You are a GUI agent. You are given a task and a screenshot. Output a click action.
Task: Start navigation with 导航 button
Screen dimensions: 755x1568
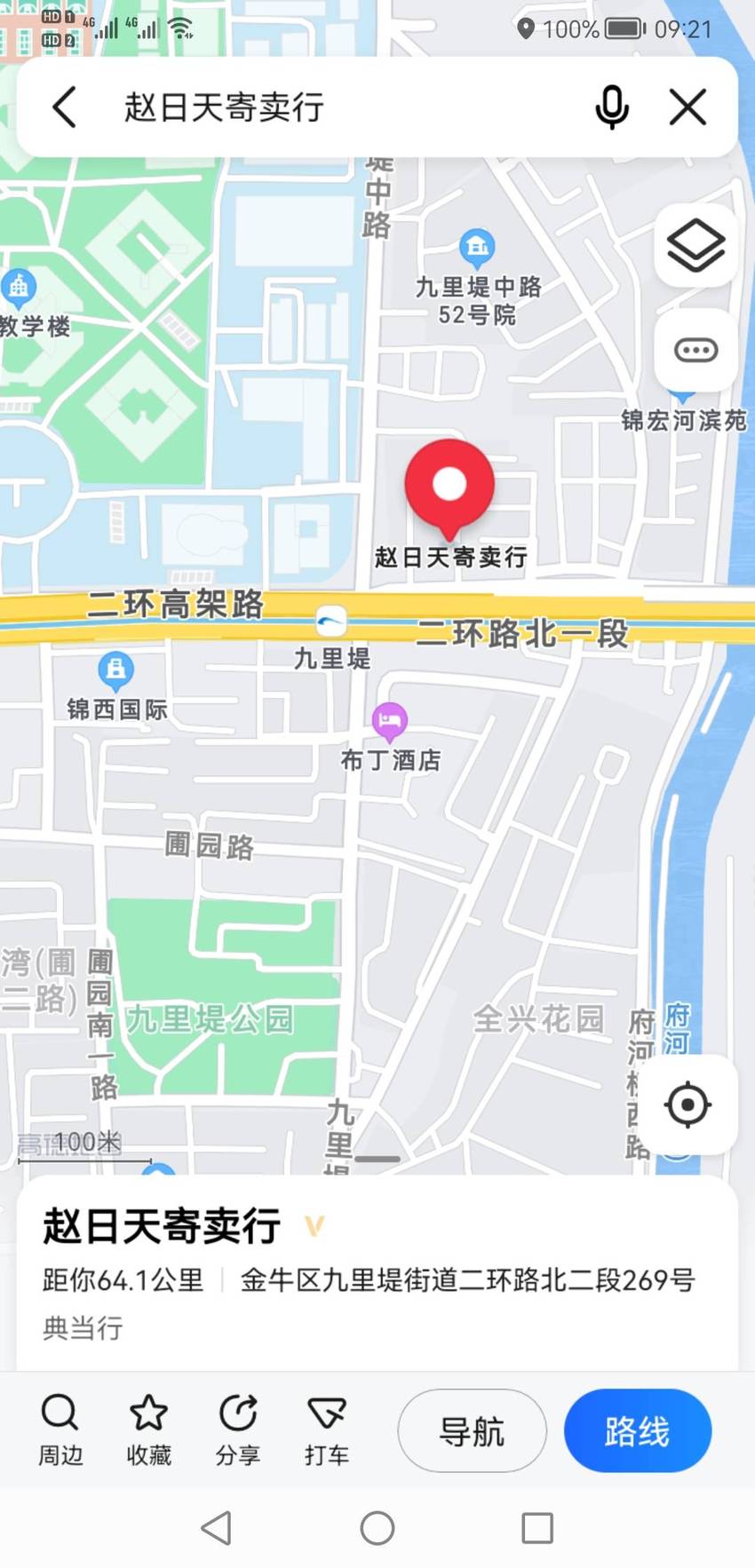[472, 1430]
